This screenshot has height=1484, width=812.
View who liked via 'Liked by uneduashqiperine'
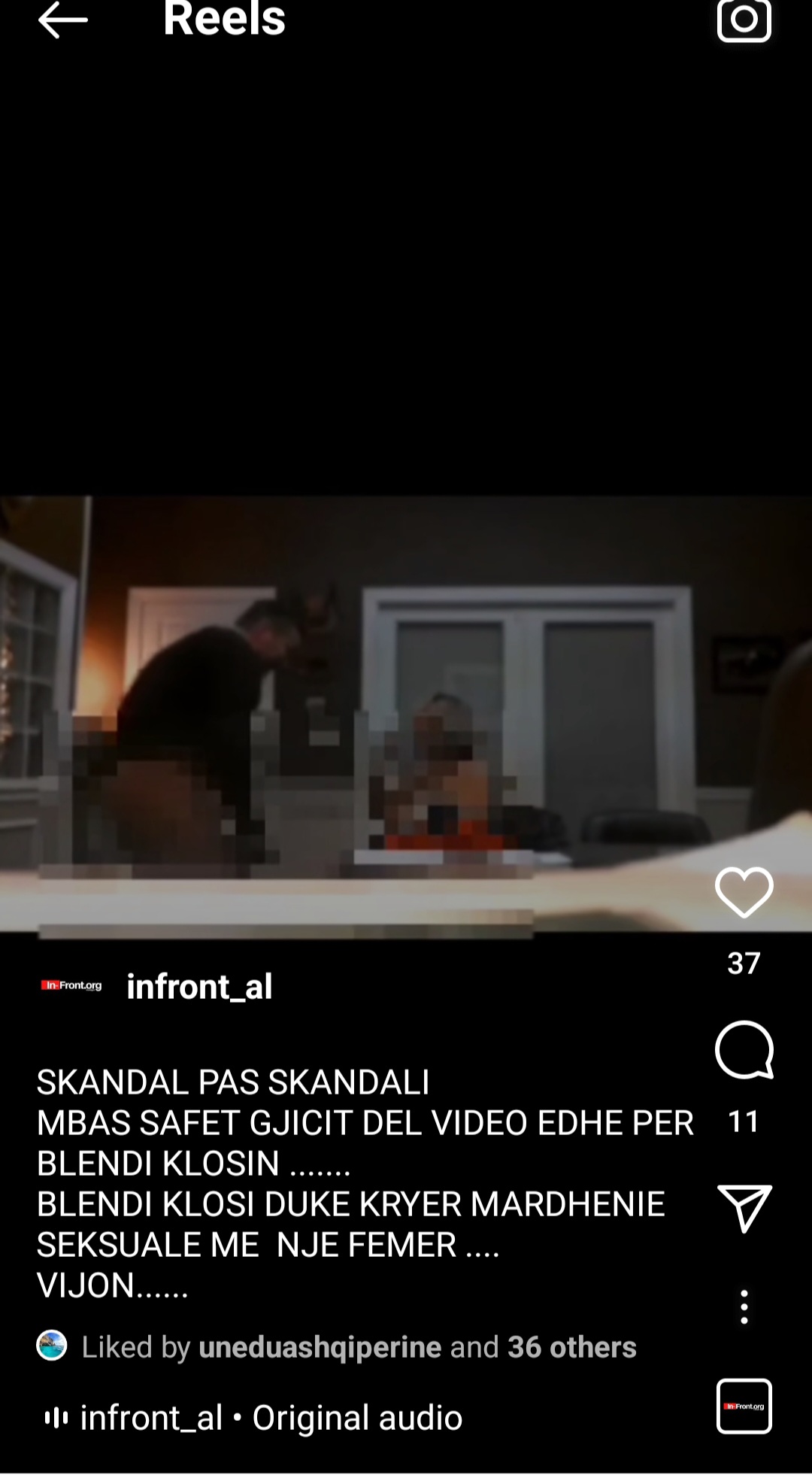click(x=359, y=1347)
